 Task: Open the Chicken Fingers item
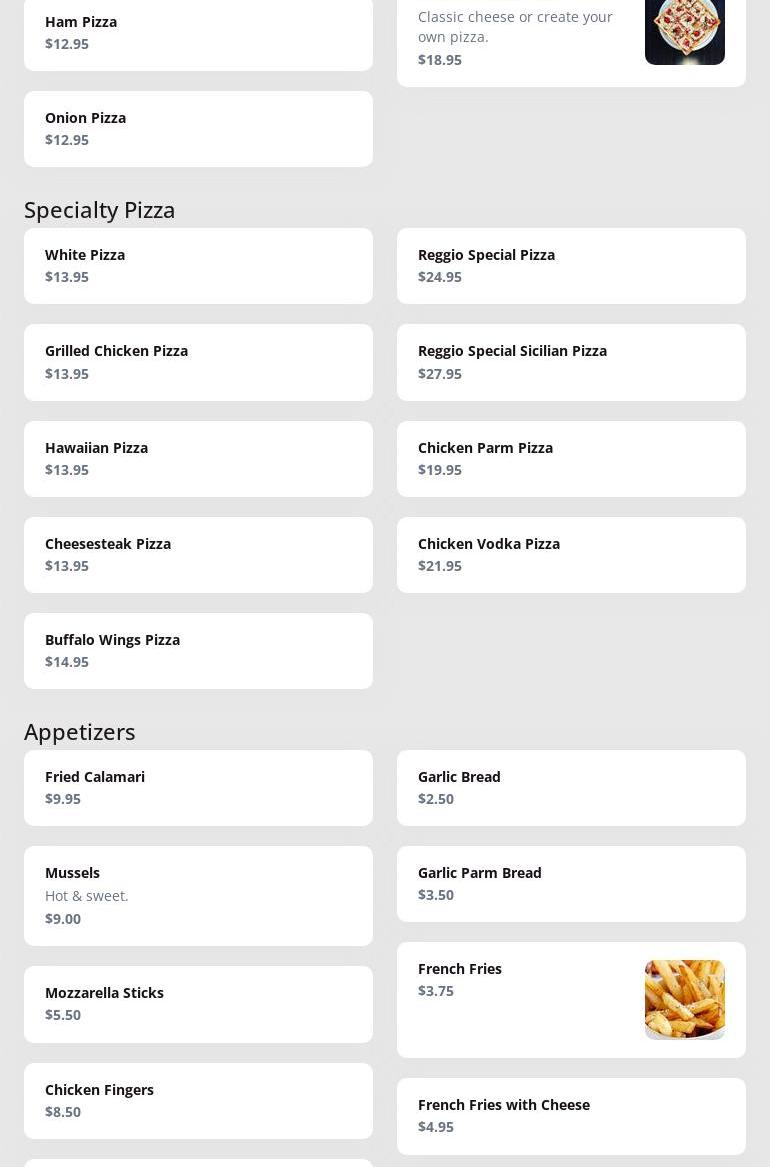[x=198, y=1101]
